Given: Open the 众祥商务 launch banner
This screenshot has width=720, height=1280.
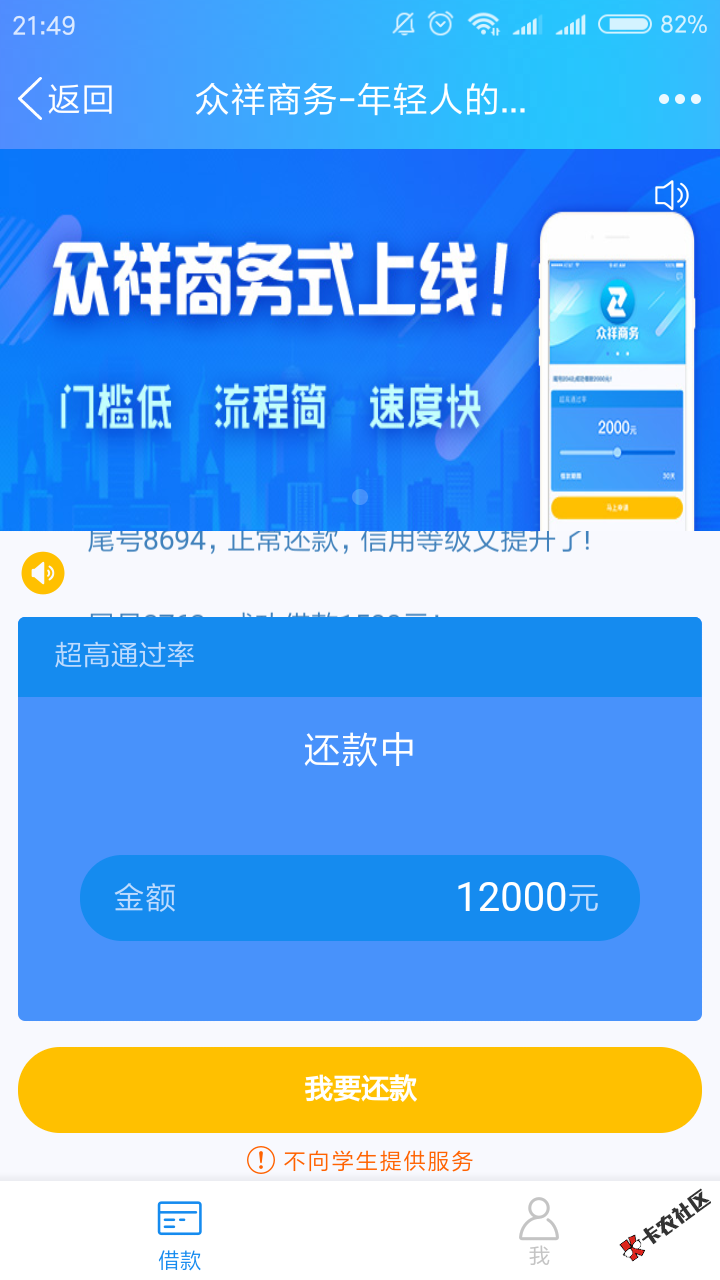Looking at the screenshot, I should coord(280,340).
